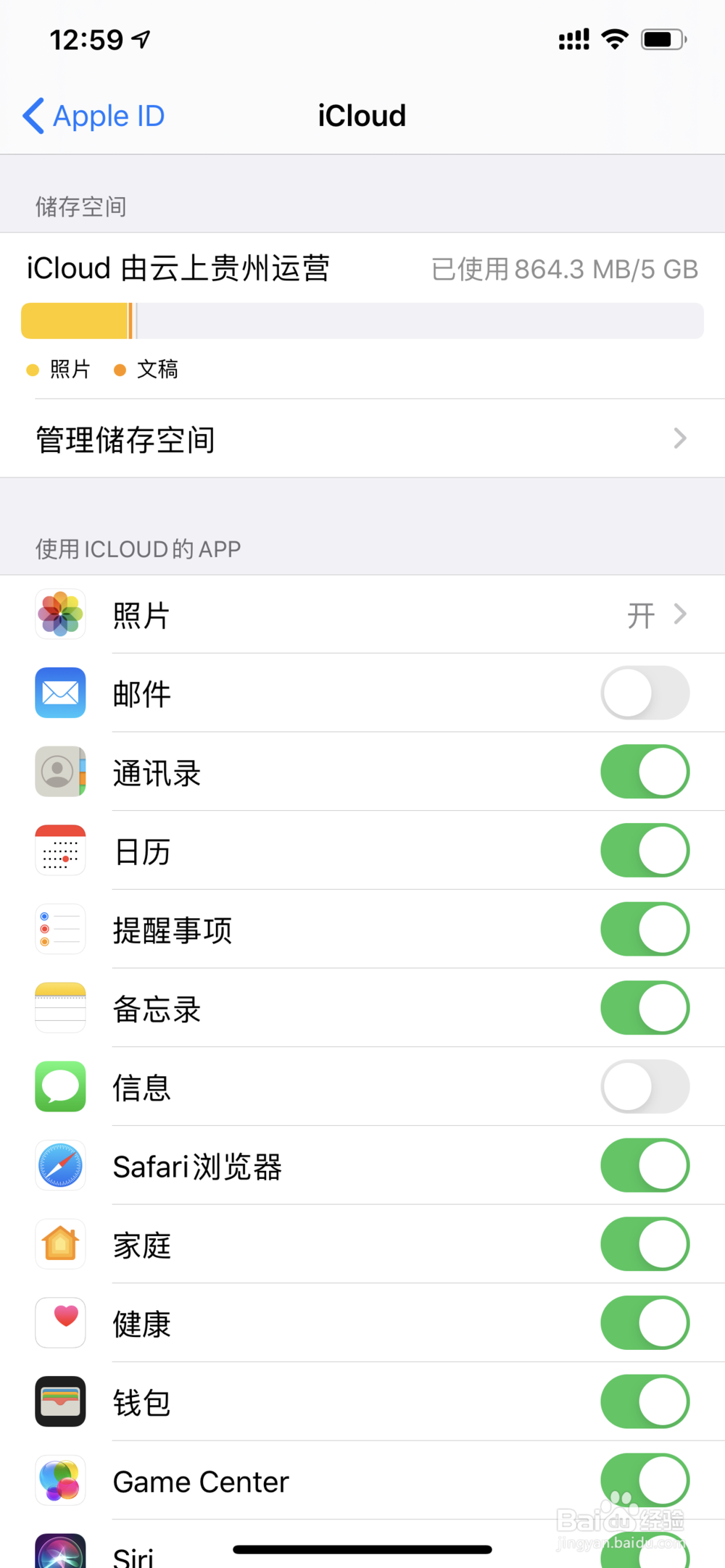
Task: Click the Calendar (日历) icon
Action: pyautogui.click(x=60, y=851)
